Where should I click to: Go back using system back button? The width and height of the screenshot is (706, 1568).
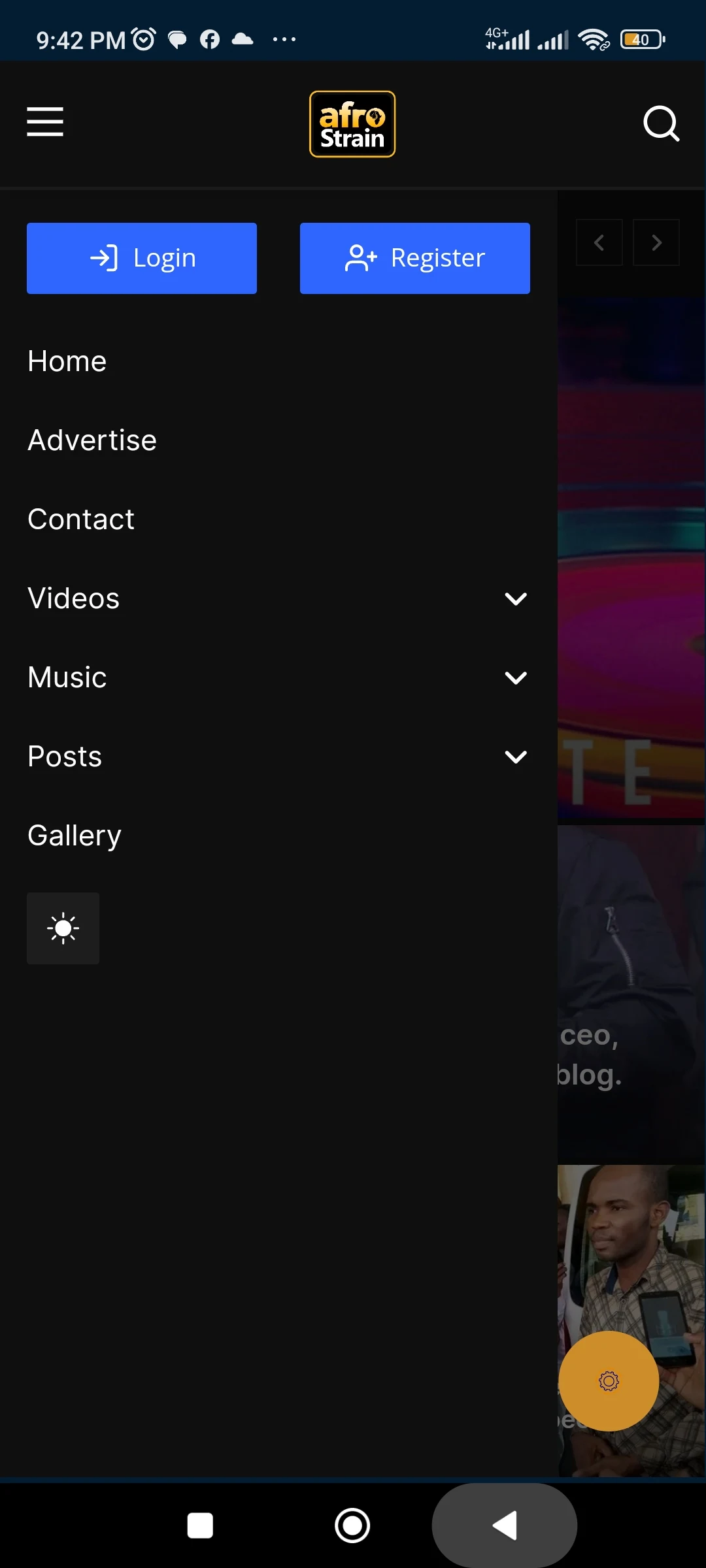[x=505, y=1526]
